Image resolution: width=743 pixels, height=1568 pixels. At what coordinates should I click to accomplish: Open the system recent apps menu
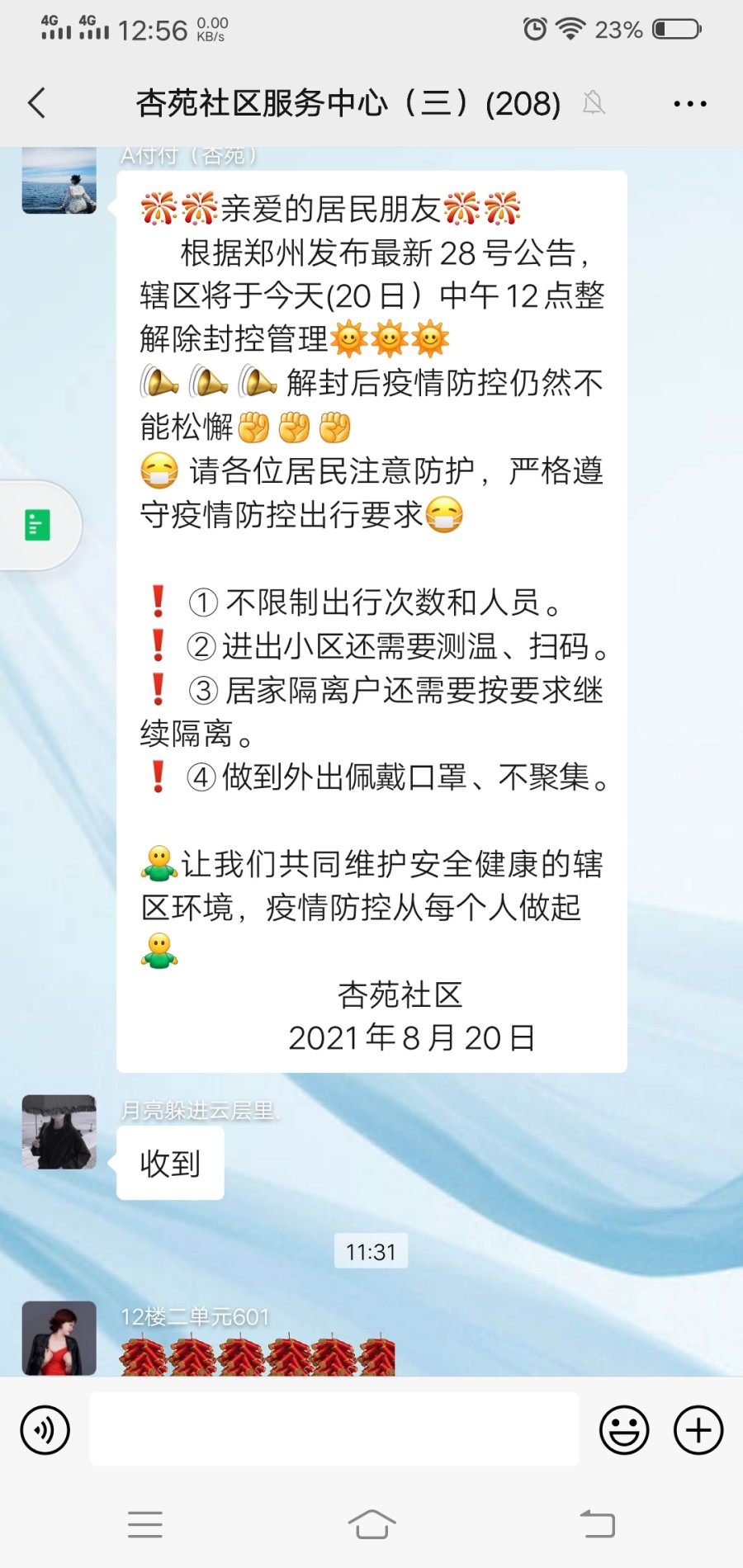pos(144,1524)
